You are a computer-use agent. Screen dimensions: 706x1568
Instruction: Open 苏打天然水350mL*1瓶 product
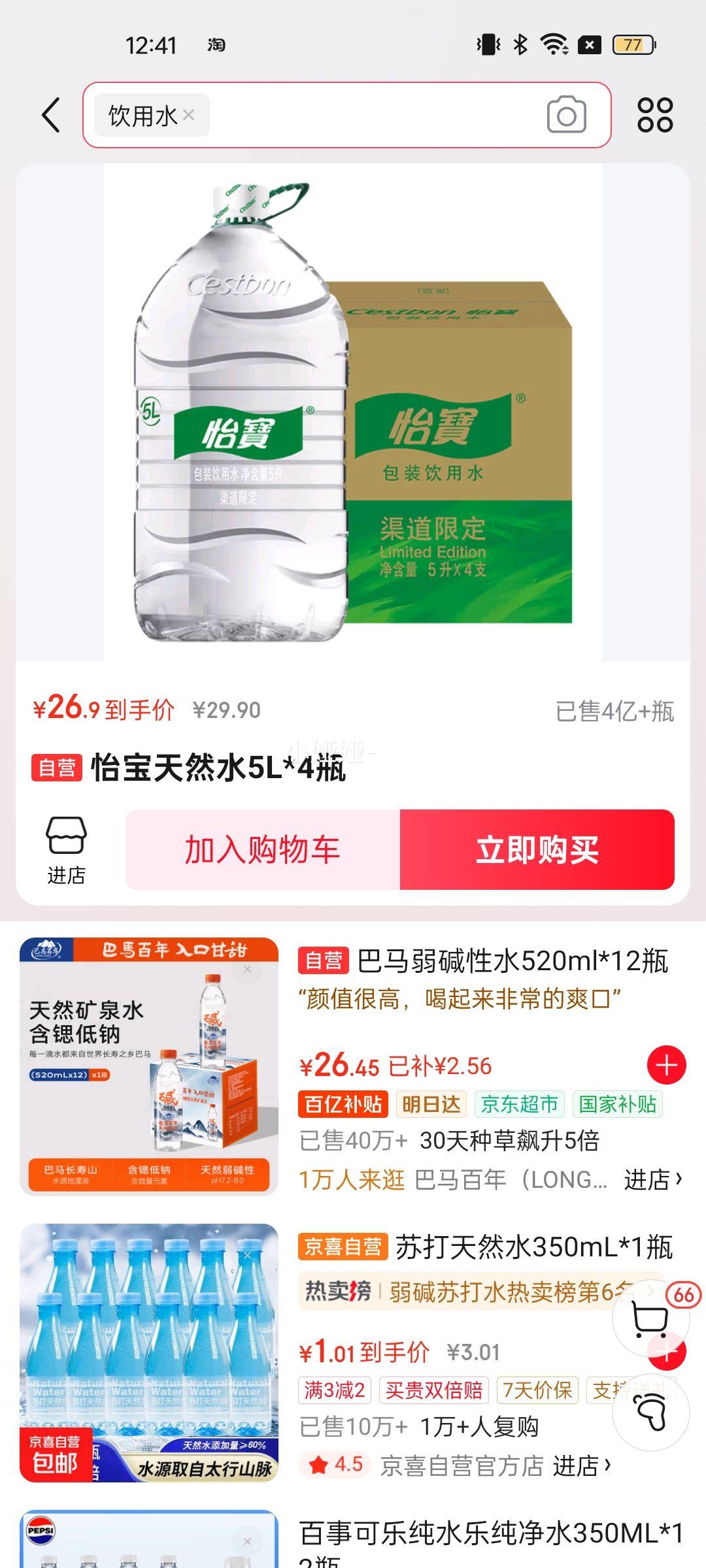[534, 1247]
